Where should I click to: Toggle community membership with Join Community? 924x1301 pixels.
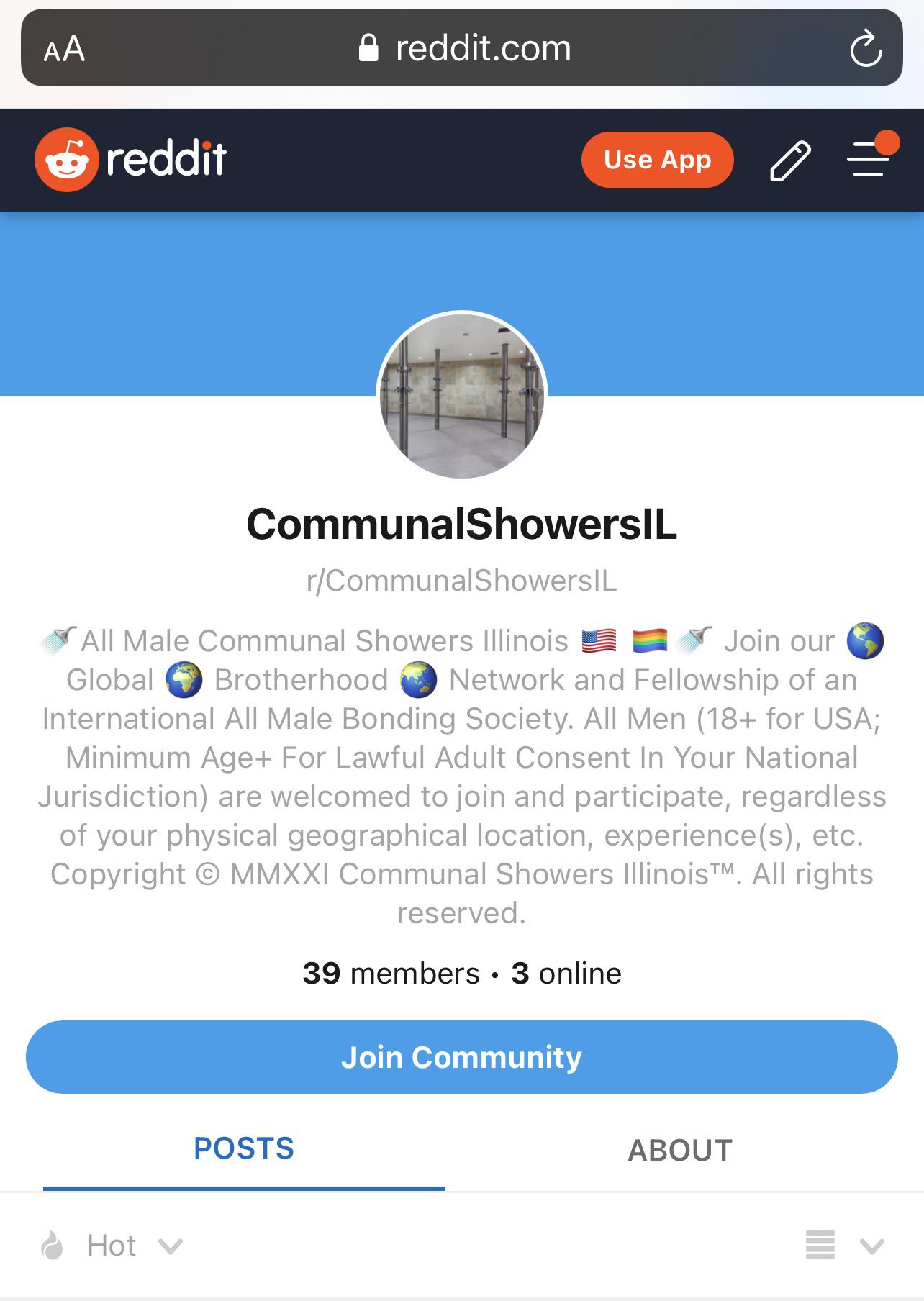click(x=462, y=1056)
